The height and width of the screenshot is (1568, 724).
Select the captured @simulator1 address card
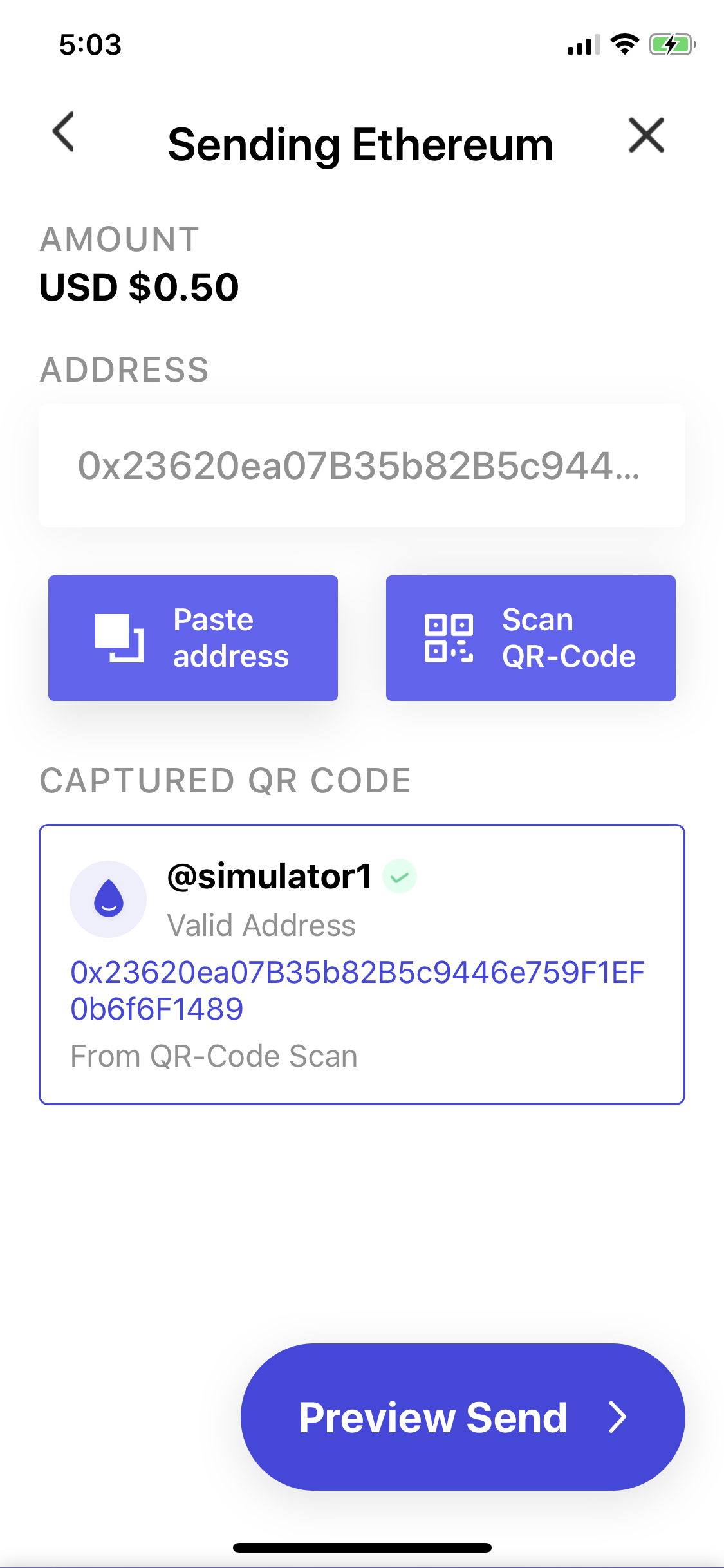[362, 964]
